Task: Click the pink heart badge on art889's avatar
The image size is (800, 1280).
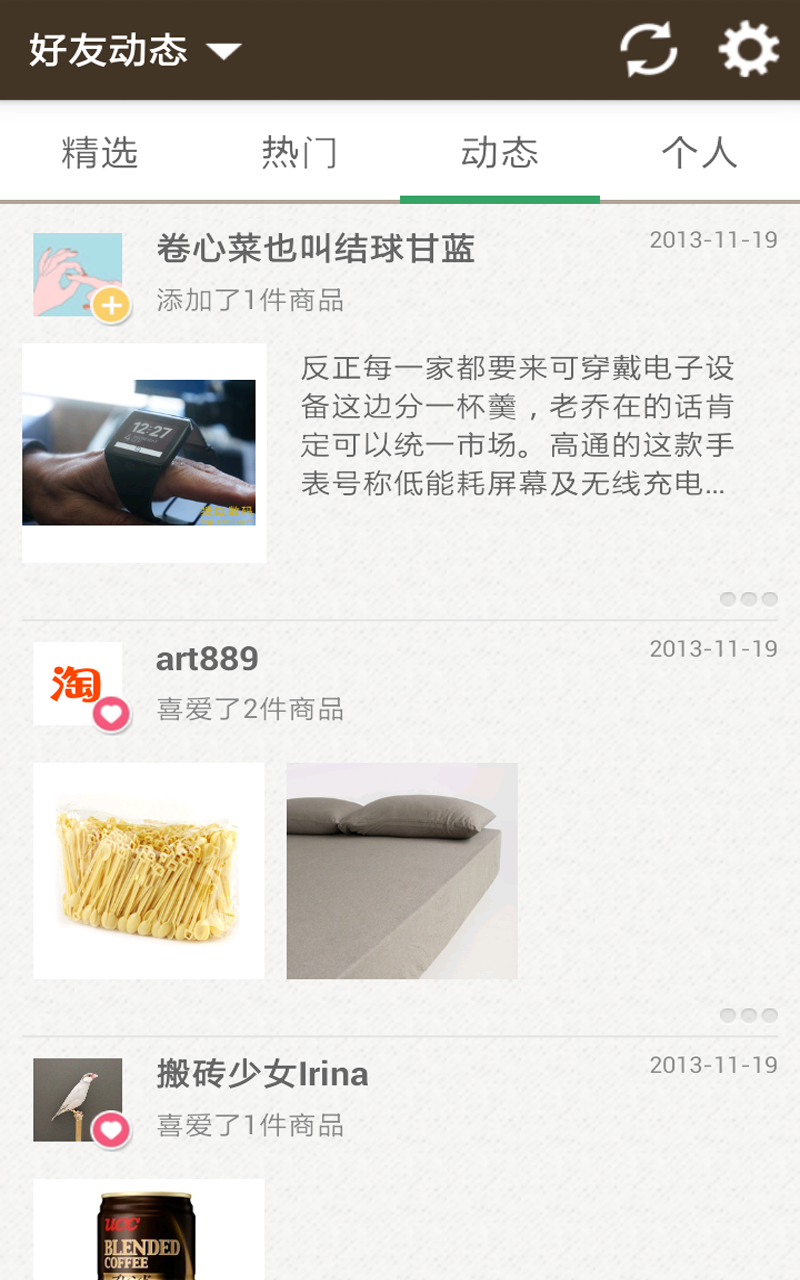Action: (110, 712)
